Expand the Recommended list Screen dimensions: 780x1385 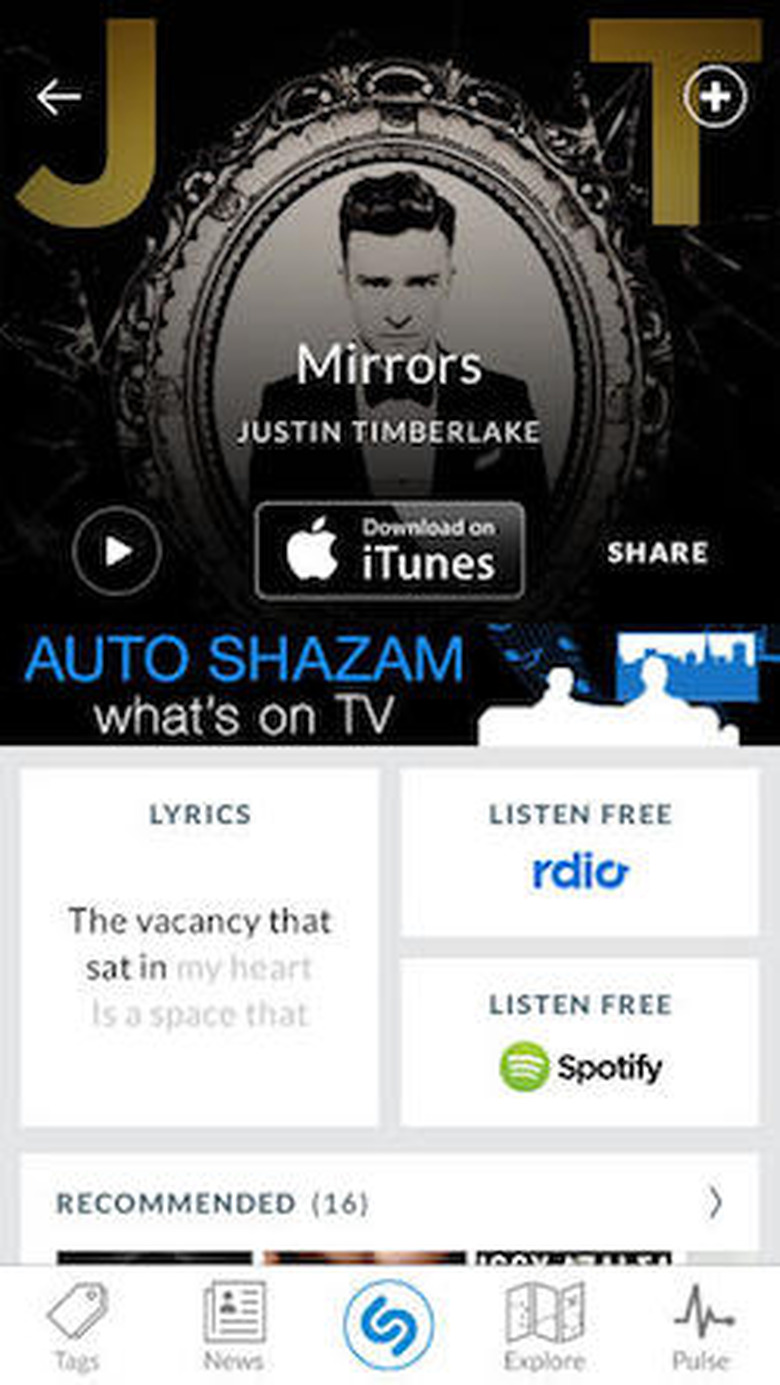pos(714,1204)
